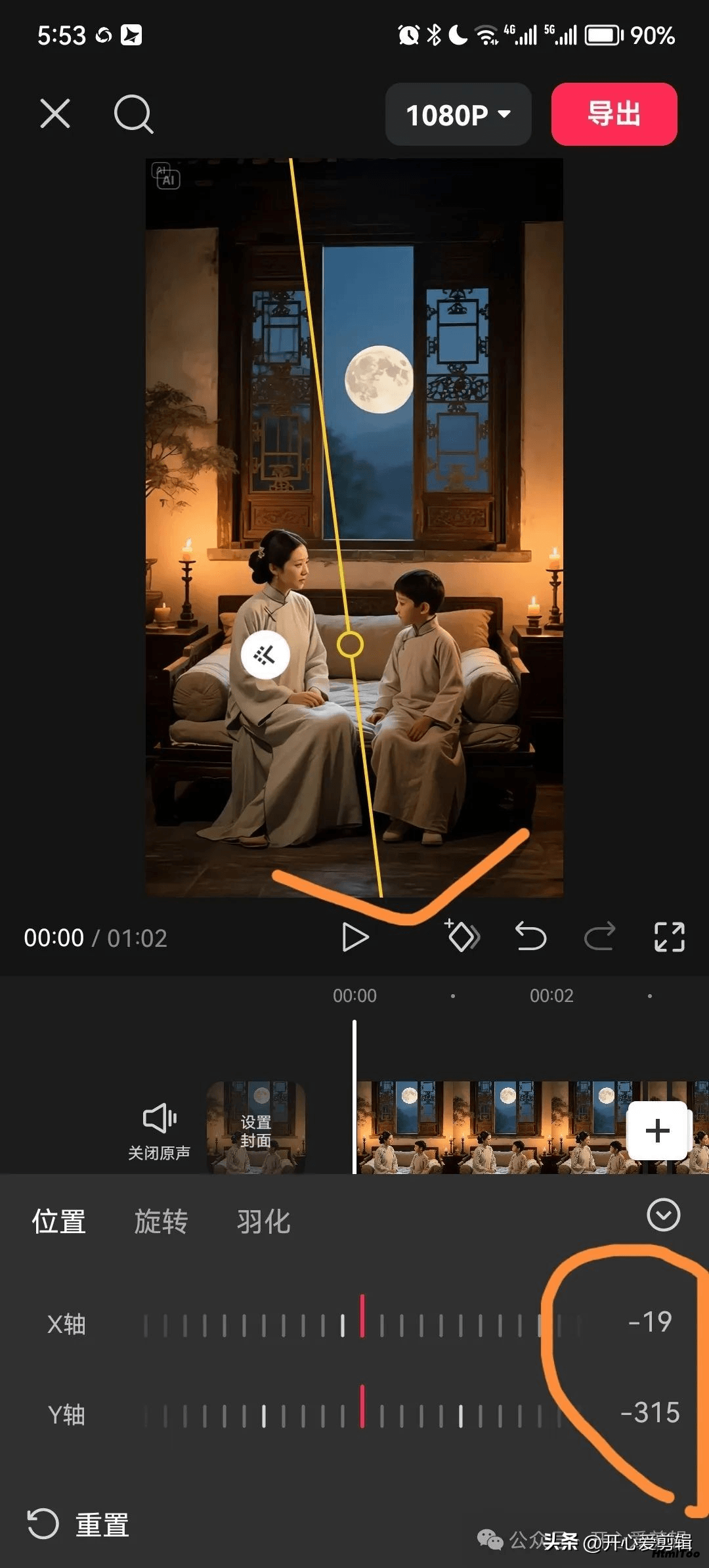The height and width of the screenshot is (1568, 709).
Task: Close the video editor
Action: pos(55,114)
